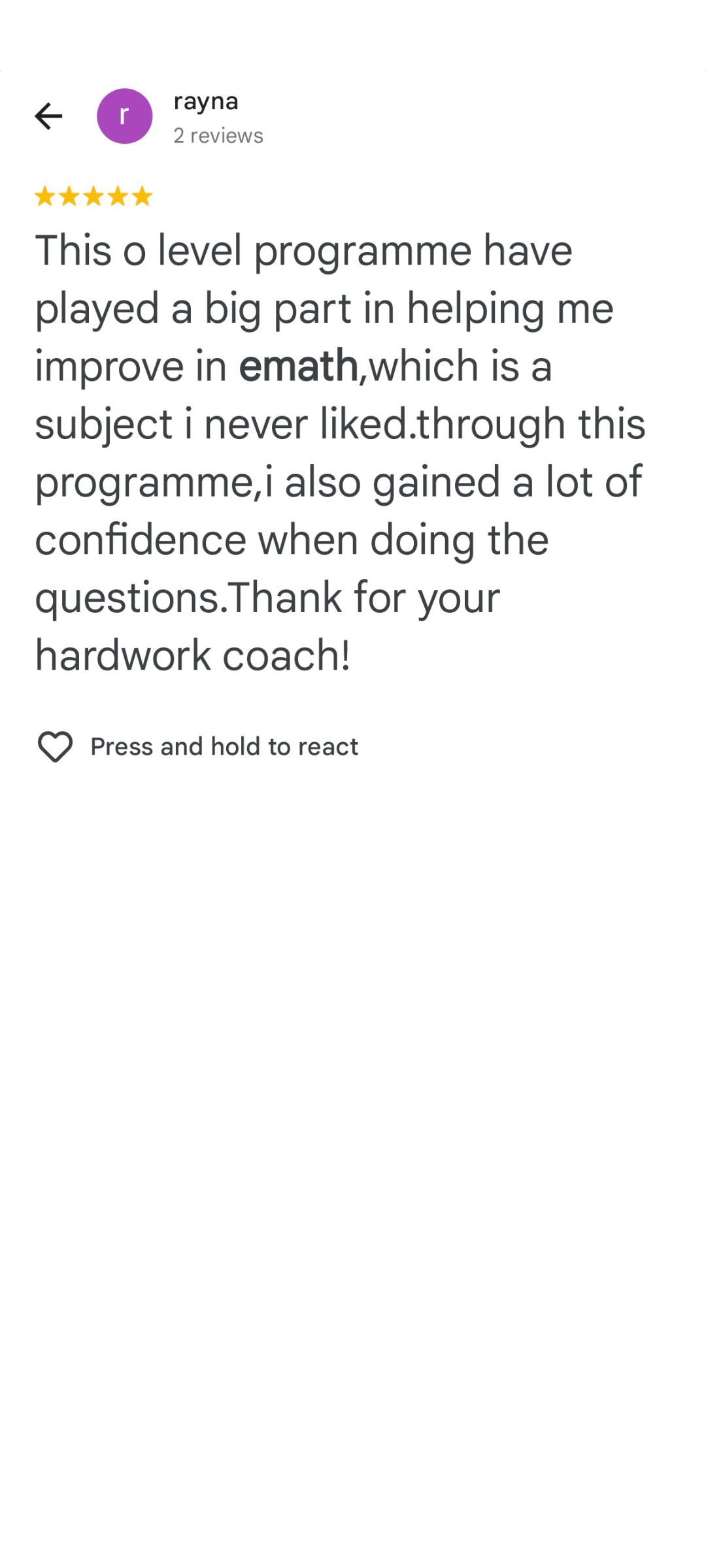Open rayna's profile avatar

124,116
